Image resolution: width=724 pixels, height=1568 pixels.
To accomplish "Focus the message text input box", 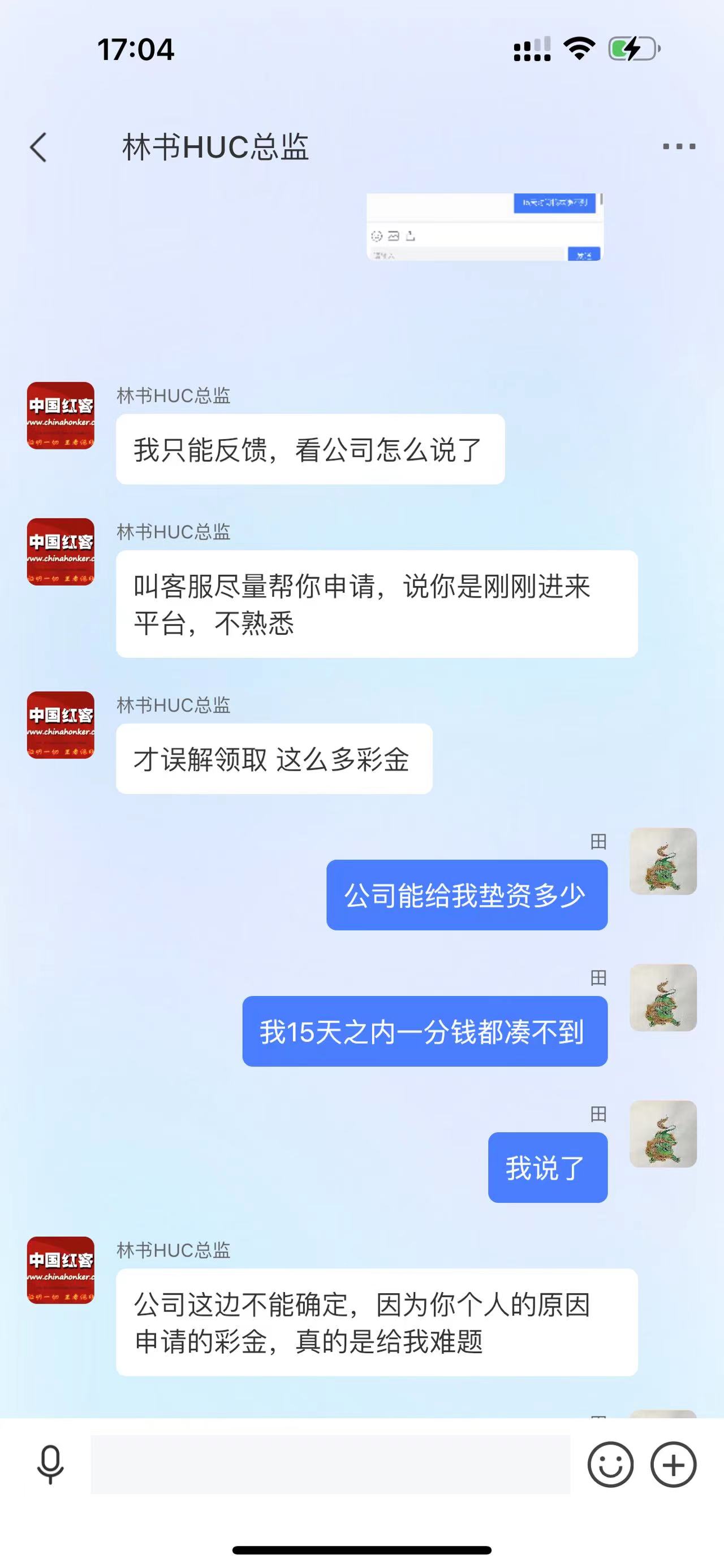I will 330,1464.
